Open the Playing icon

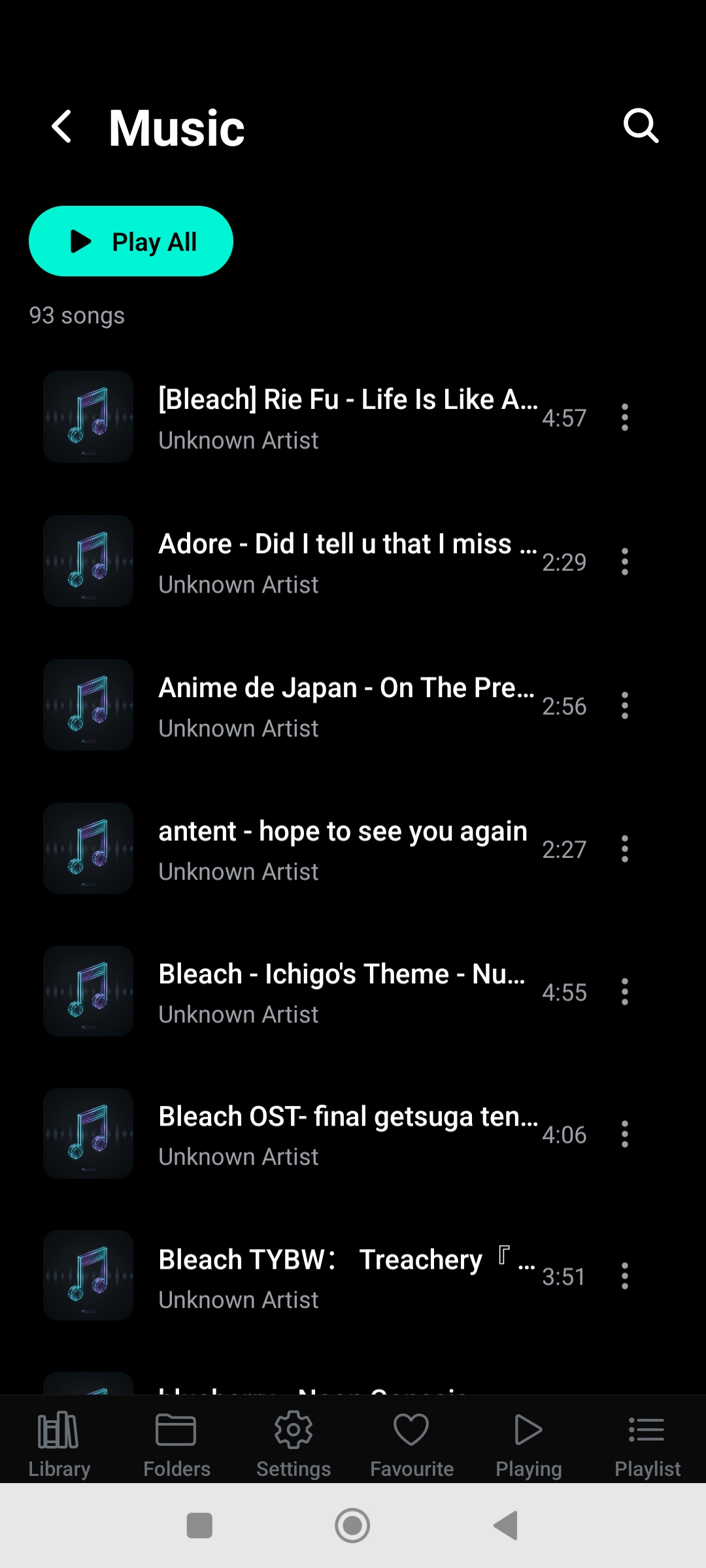(529, 1441)
